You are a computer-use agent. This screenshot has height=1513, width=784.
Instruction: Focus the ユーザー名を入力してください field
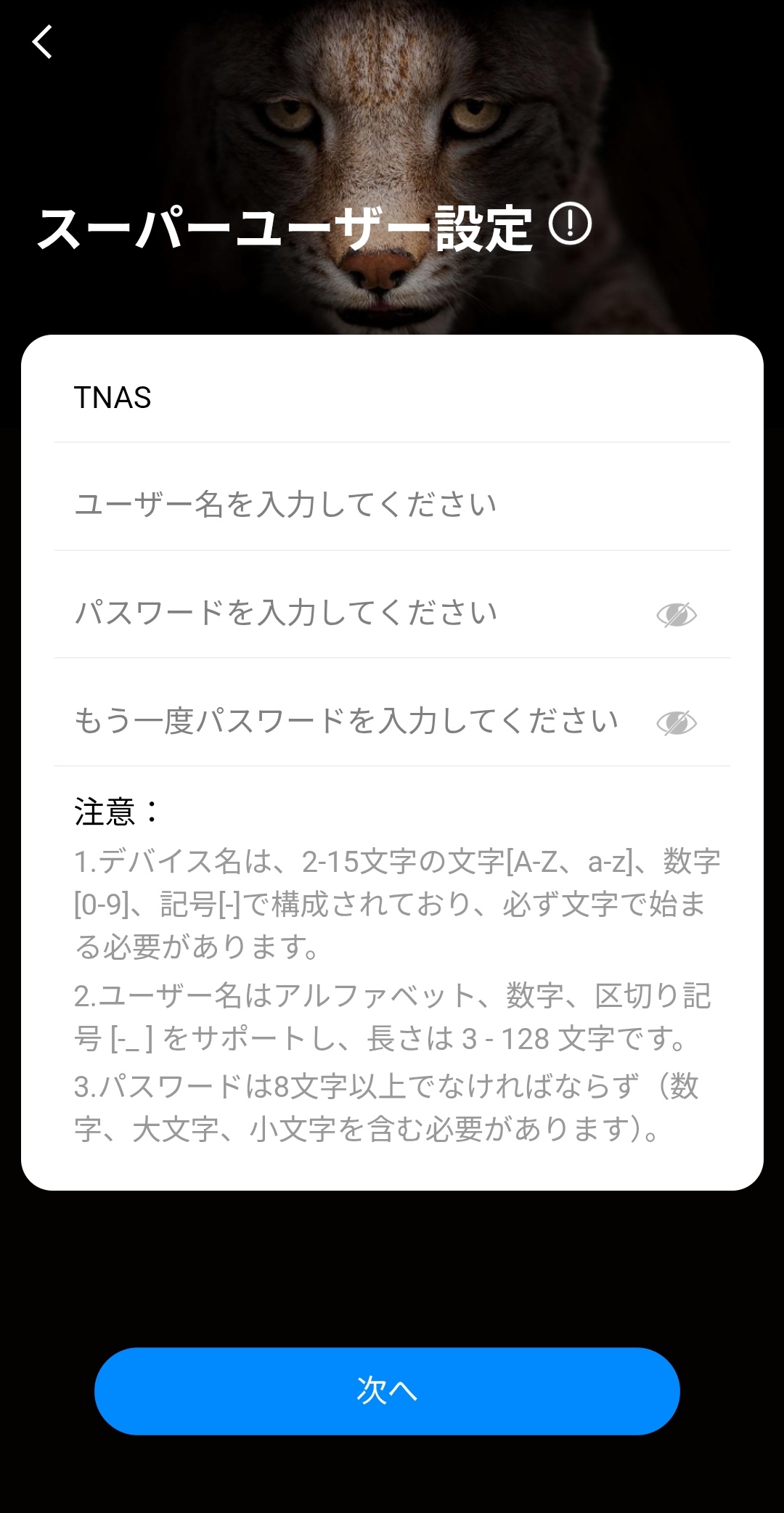(x=392, y=504)
